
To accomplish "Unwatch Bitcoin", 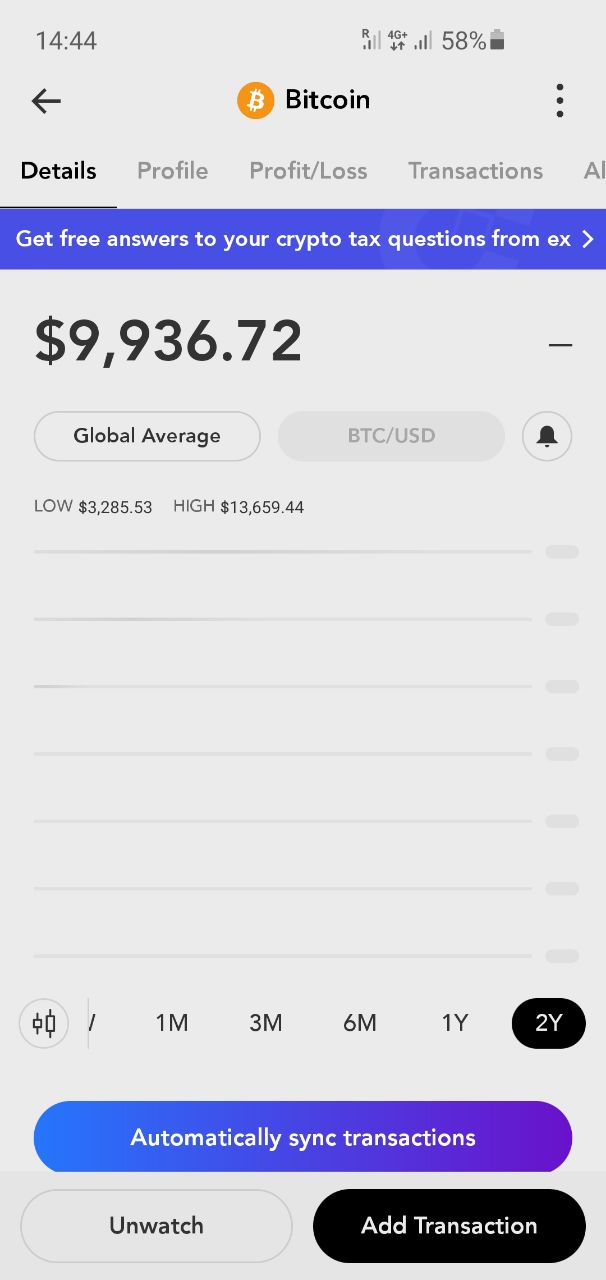I will click(x=156, y=1226).
